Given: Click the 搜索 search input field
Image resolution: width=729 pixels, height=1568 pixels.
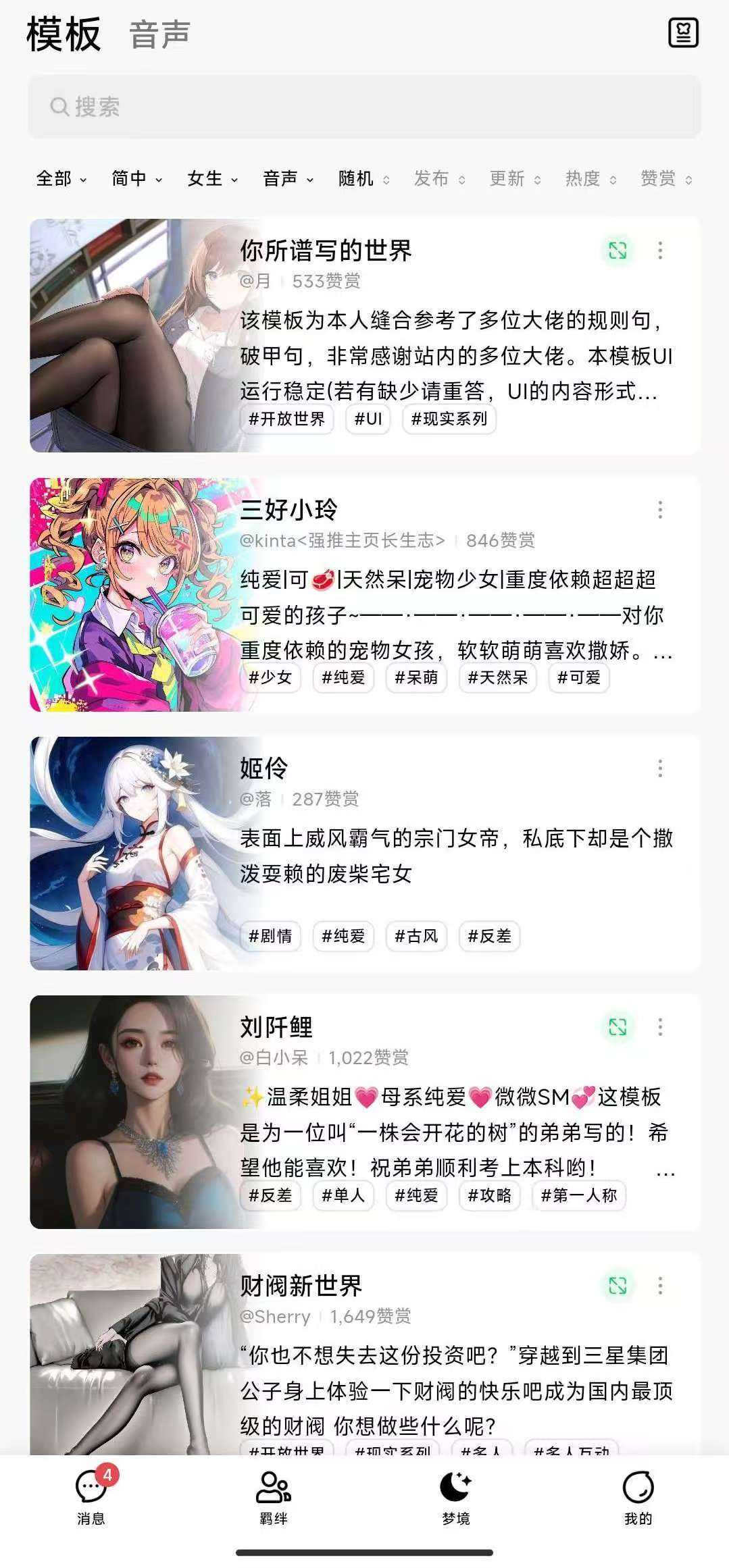Looking at the screenshot, I should (365, 107).
